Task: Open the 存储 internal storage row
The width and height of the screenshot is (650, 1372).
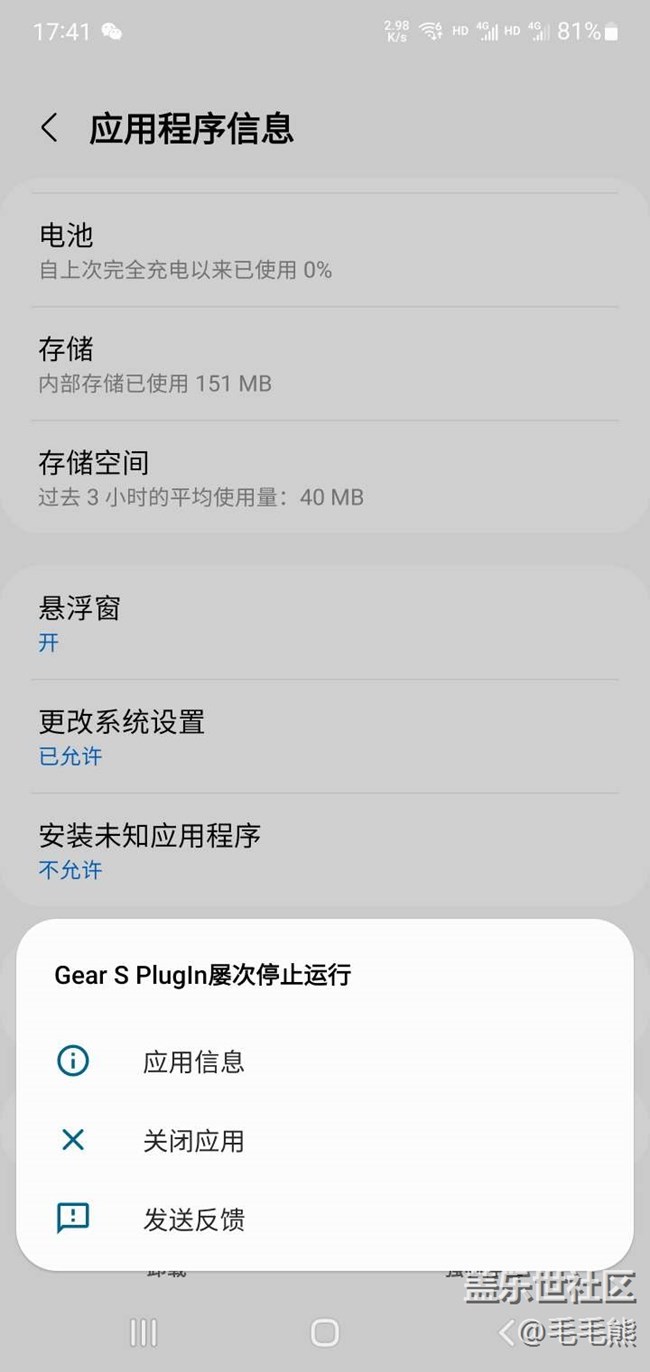Action: tap(325, 364)
